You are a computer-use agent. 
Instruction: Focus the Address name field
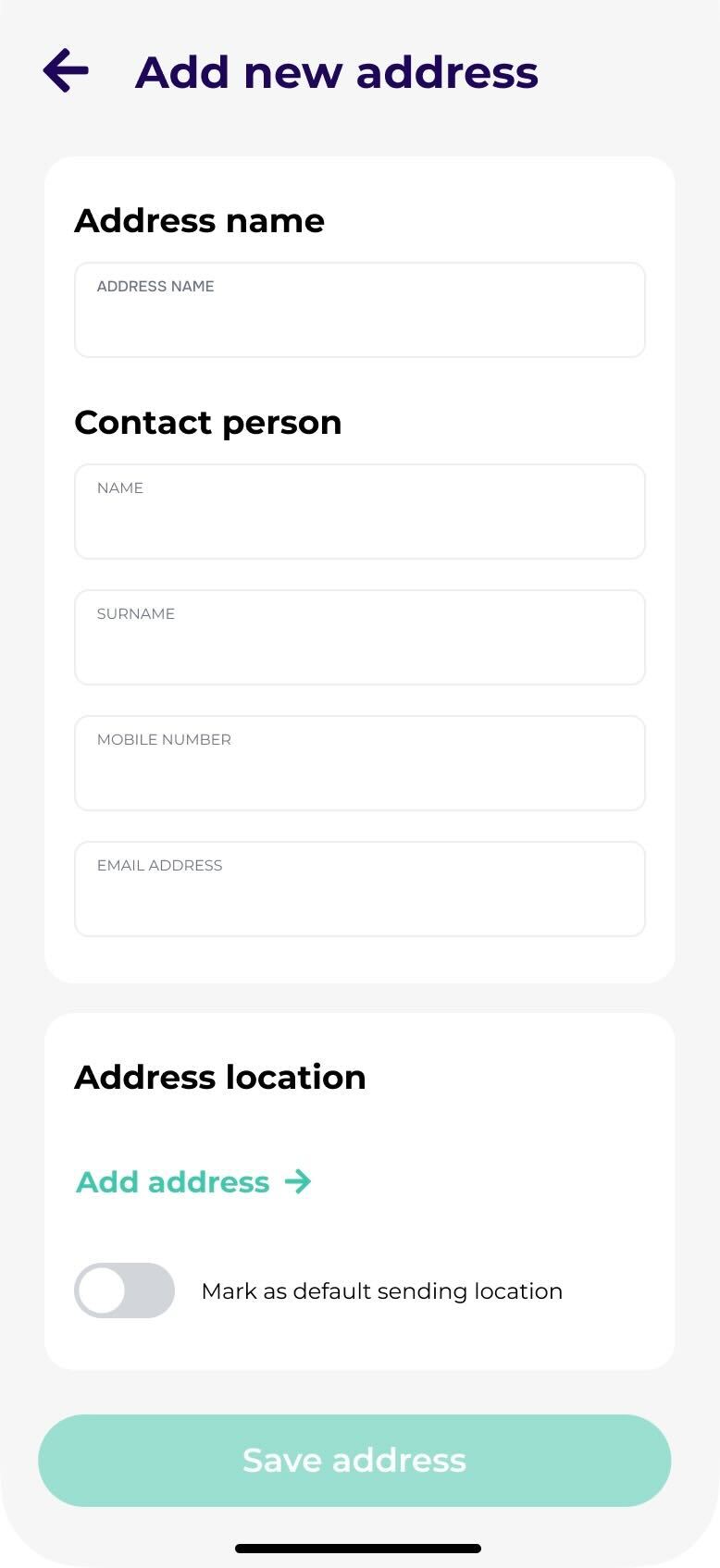point(359,310)
